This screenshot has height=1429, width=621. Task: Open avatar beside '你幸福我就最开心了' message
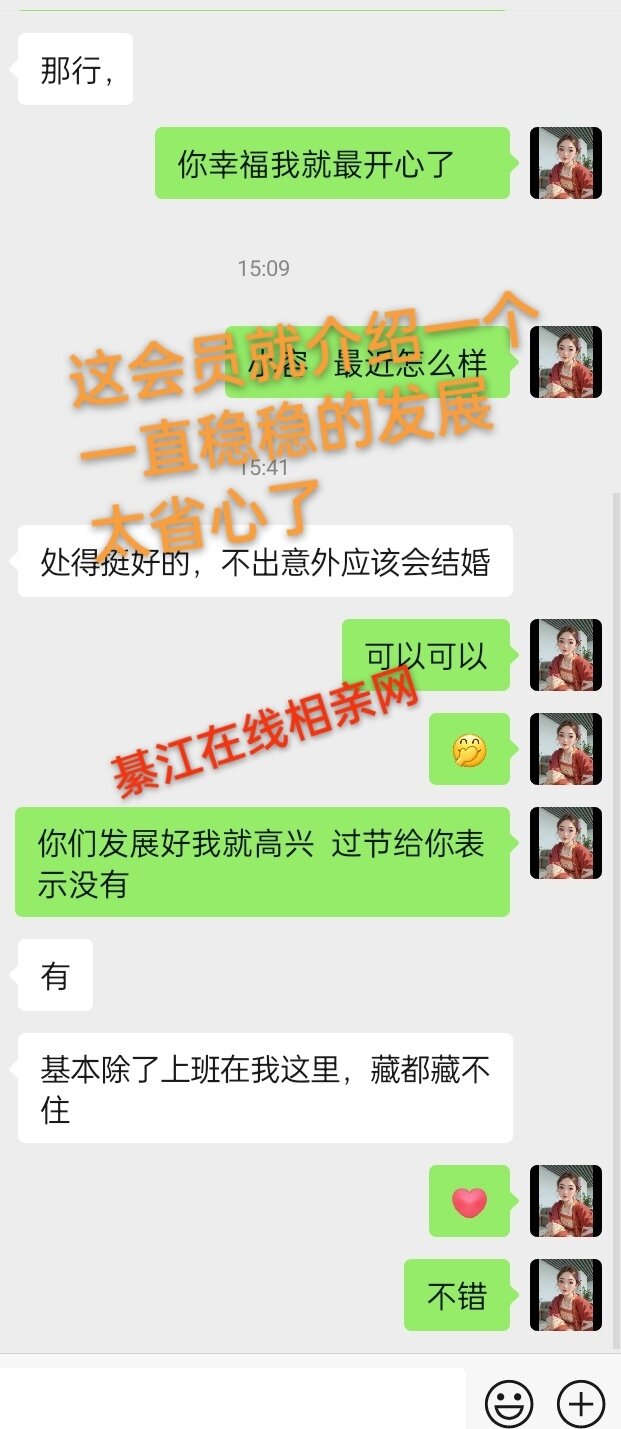tap(565, 163)
